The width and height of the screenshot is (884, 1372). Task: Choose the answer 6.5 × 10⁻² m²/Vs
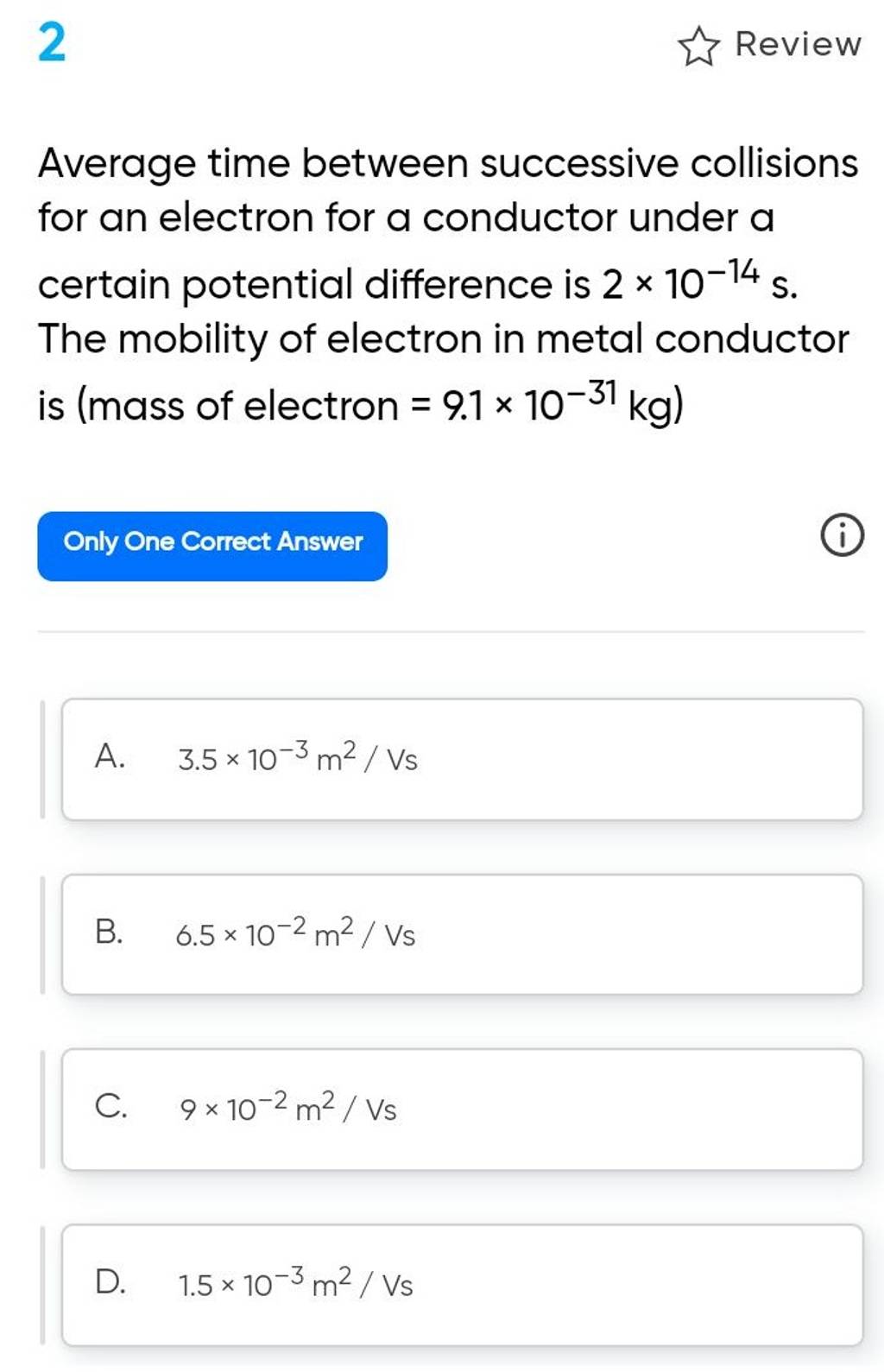[x=294, y=934]
